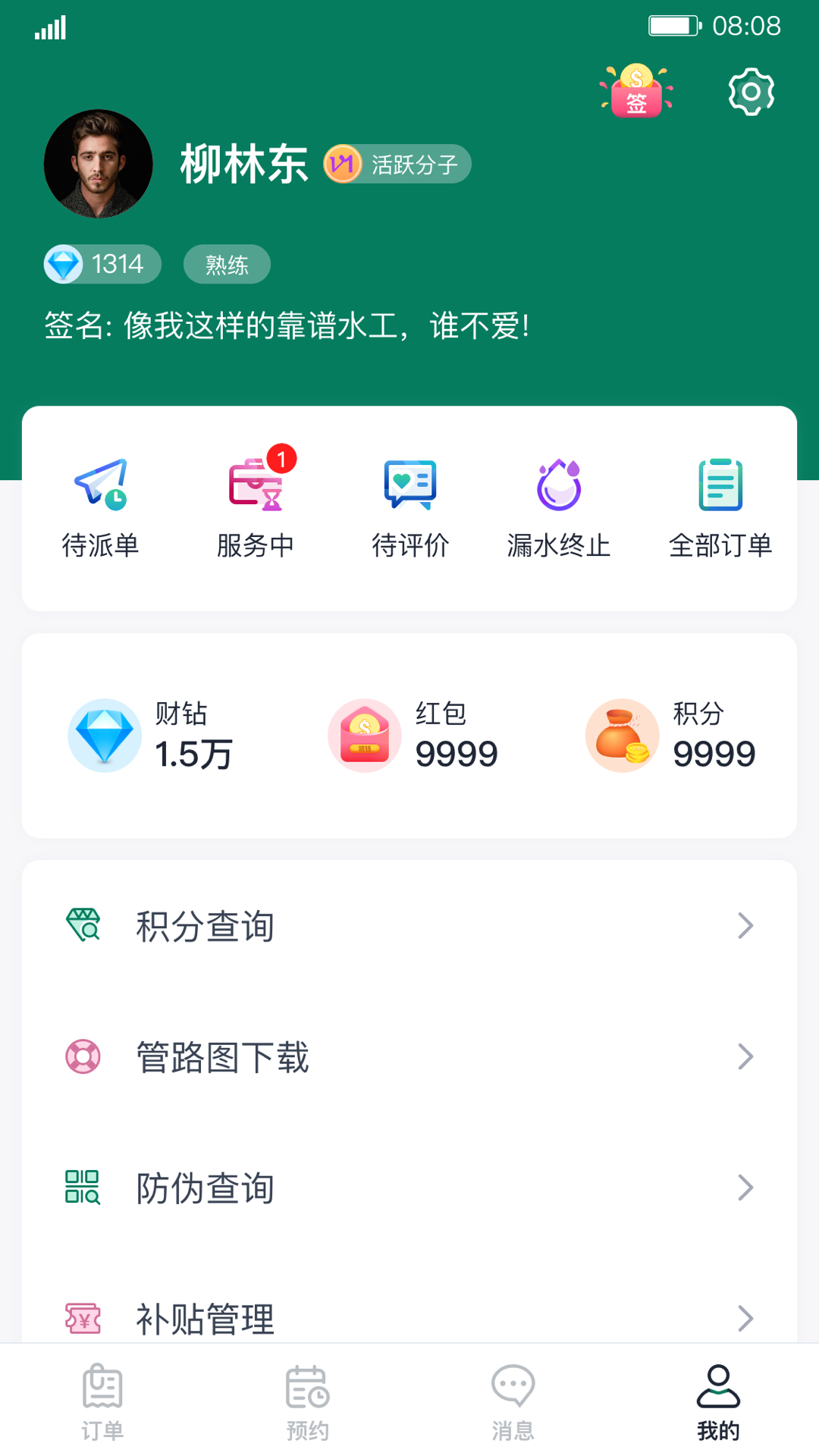Open the 红包 red envelope icon
819x1456 pixels.
point(365,734)
